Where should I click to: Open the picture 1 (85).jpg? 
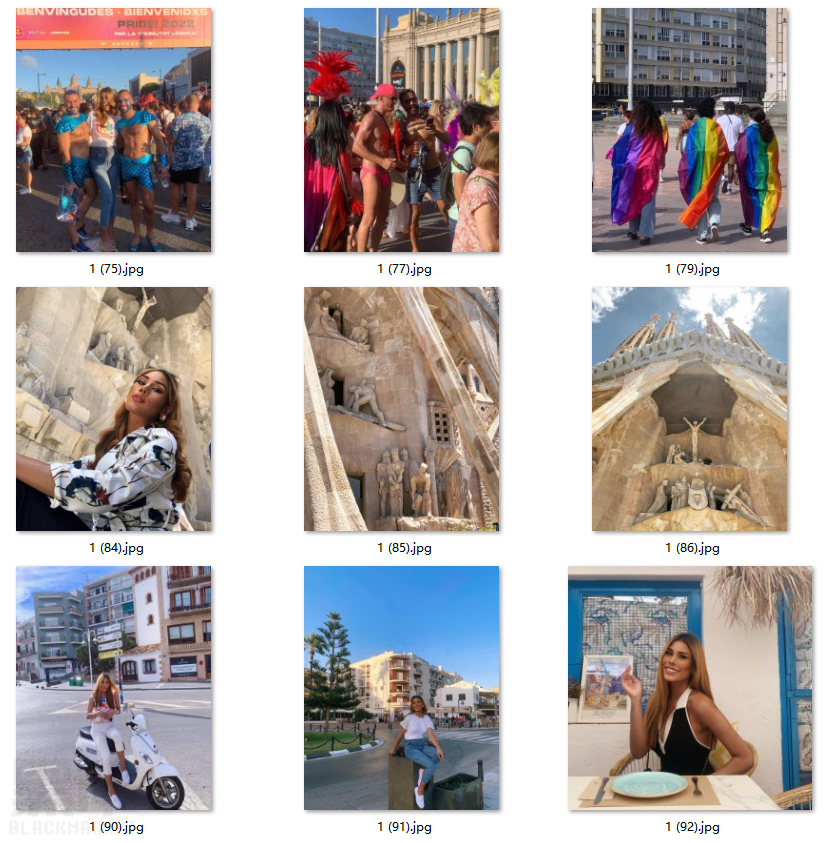click(x=401, y=409)
